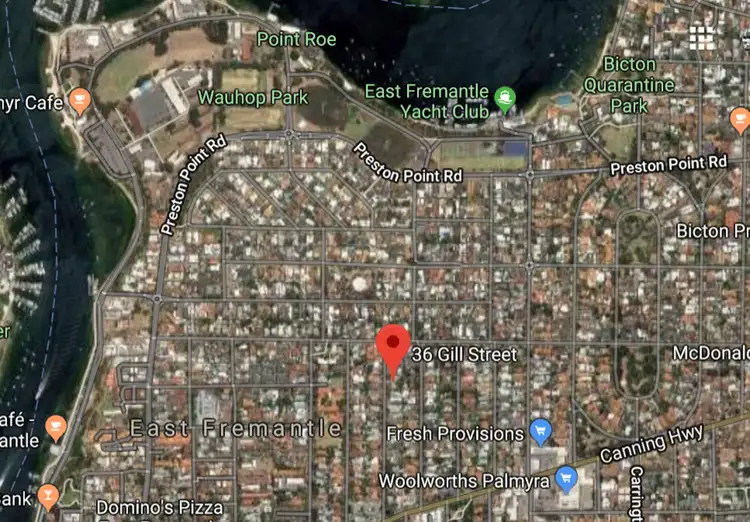Image resolution: width=750 pixels, height=522 pixels.
Task: Open the Fresh Provisions shopping marker
Action: coord(541,431)
